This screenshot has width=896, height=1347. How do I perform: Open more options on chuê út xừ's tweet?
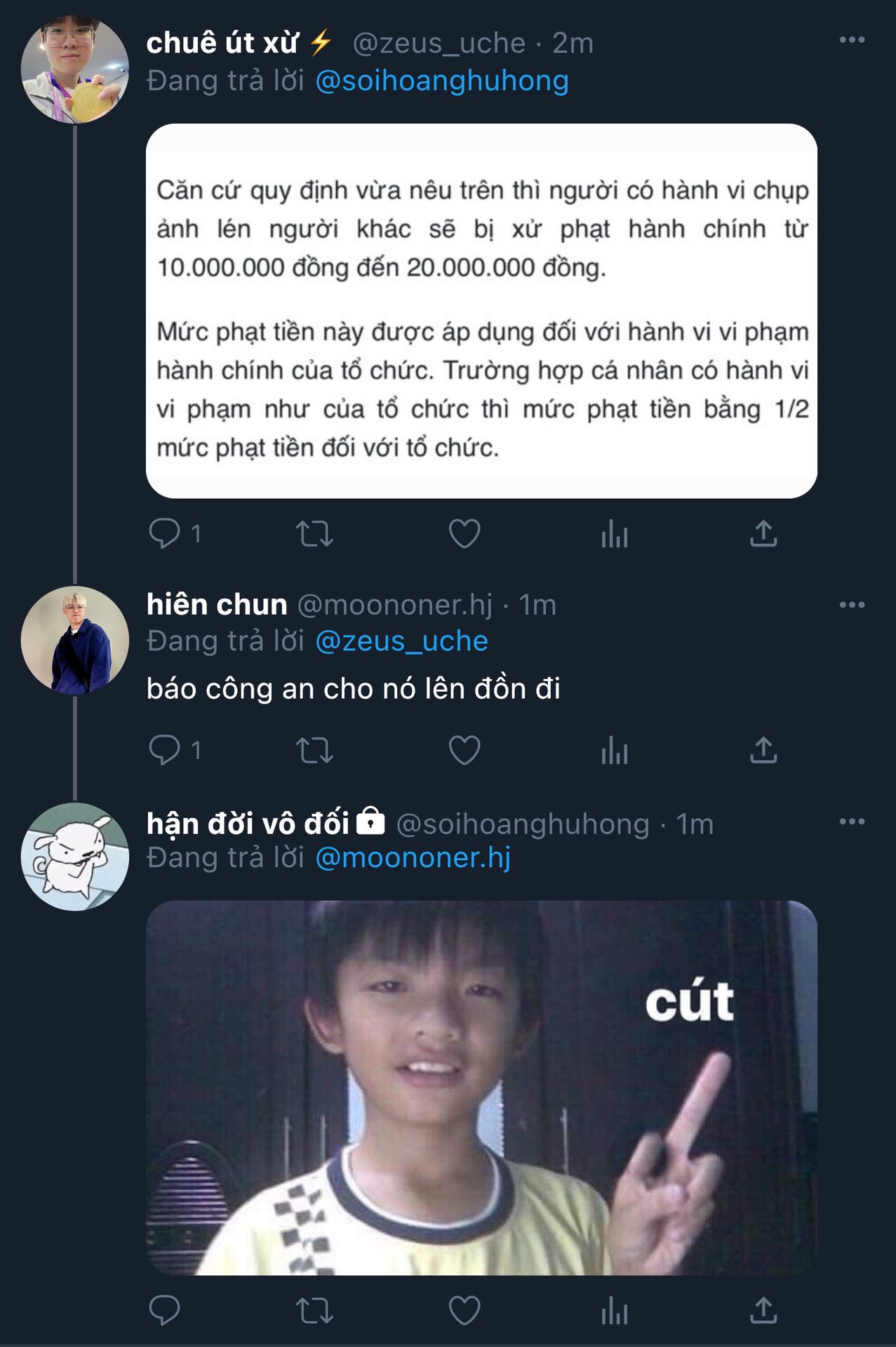click(x=851, y=40)
